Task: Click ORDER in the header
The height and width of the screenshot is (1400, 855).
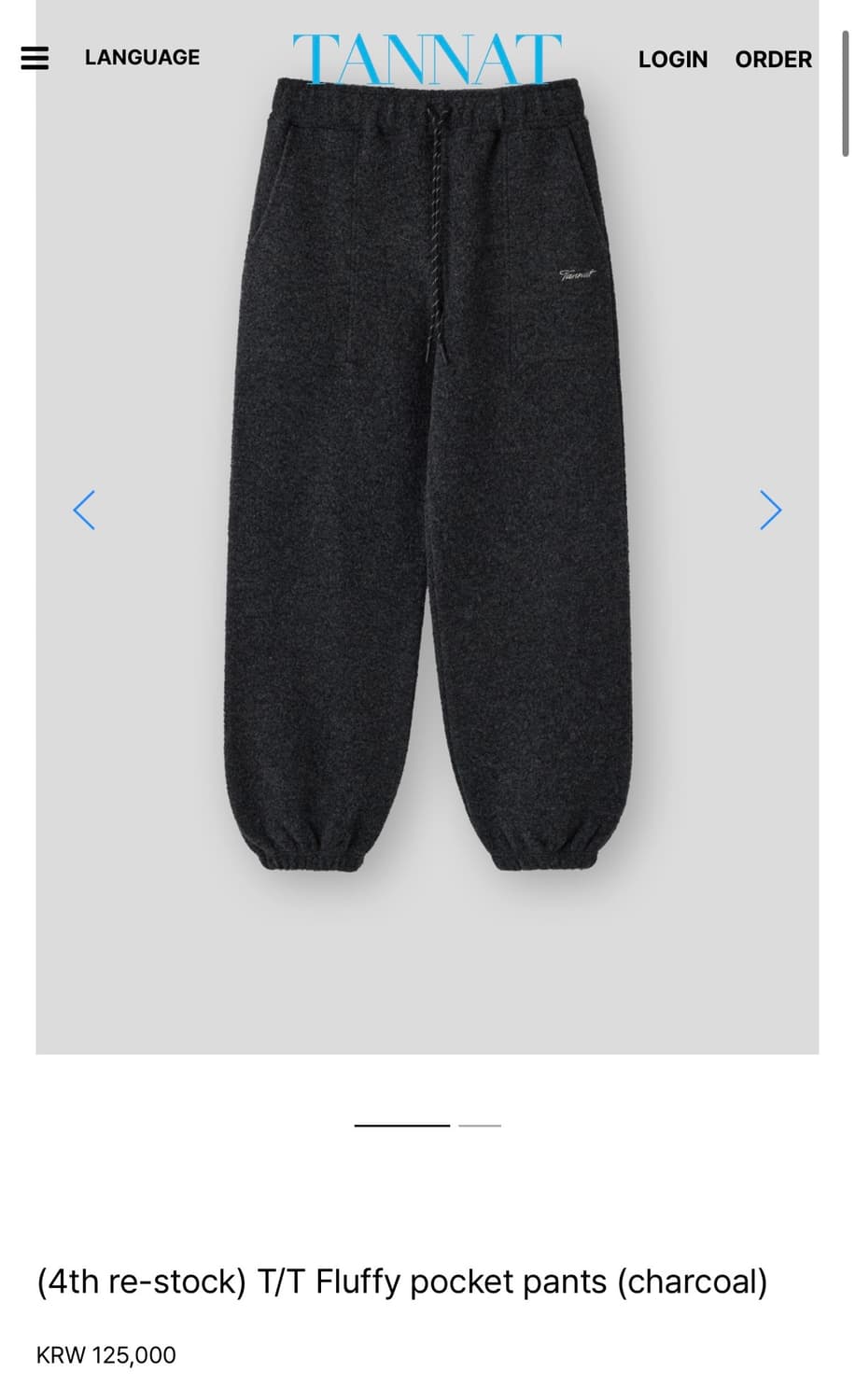Action: click(774, 59)
